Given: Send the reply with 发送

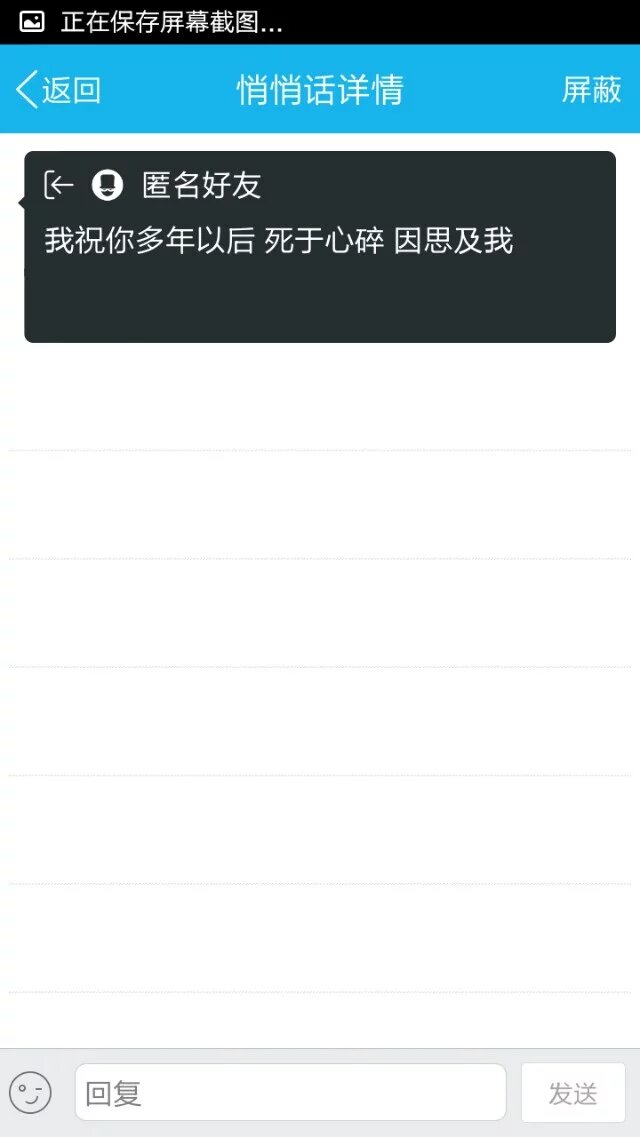Looking at the screenshot, I should 573,1093.
